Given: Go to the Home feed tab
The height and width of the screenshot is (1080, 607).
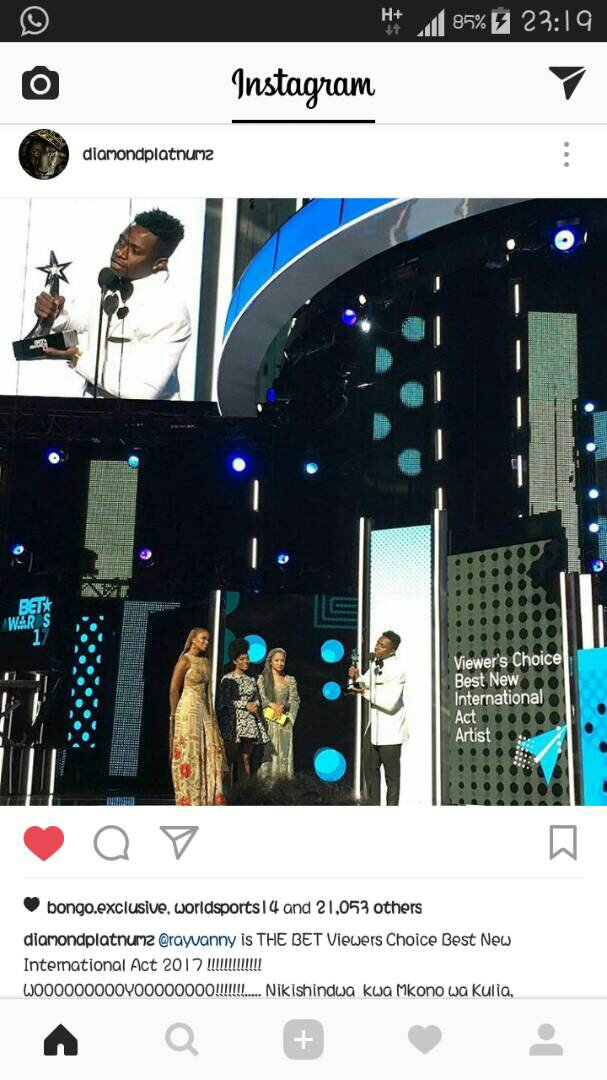Looking at the screenshot, I should point(61,1040).
